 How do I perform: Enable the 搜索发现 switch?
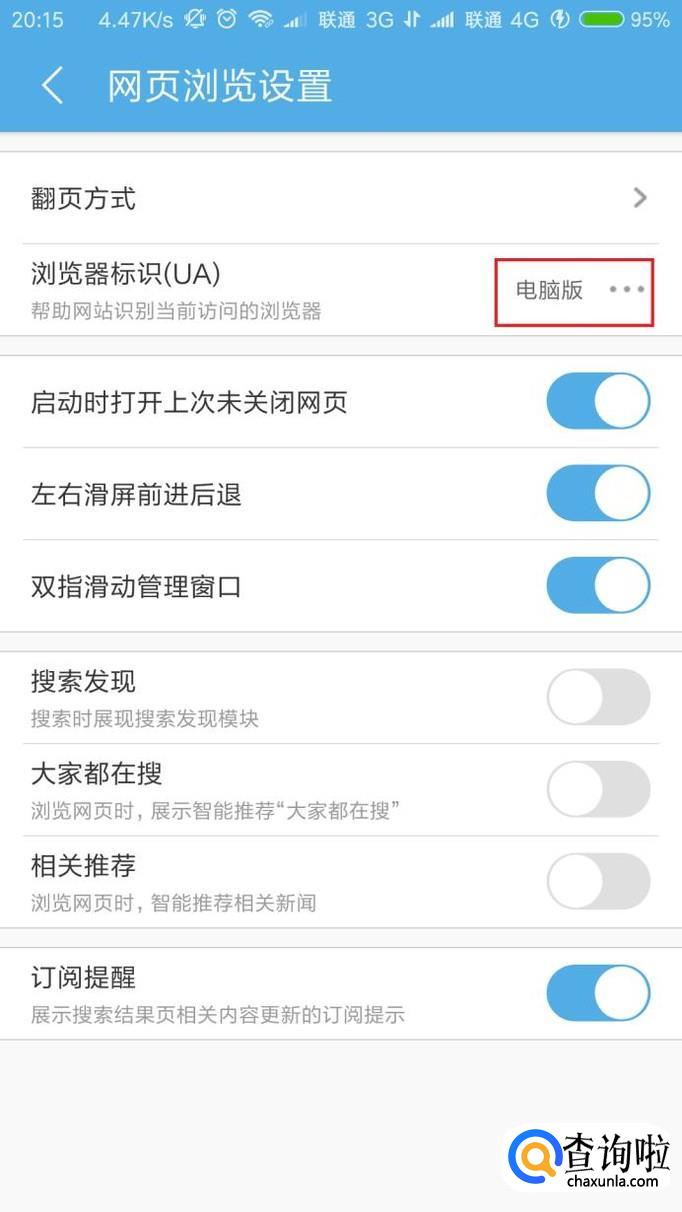point(598,697)
